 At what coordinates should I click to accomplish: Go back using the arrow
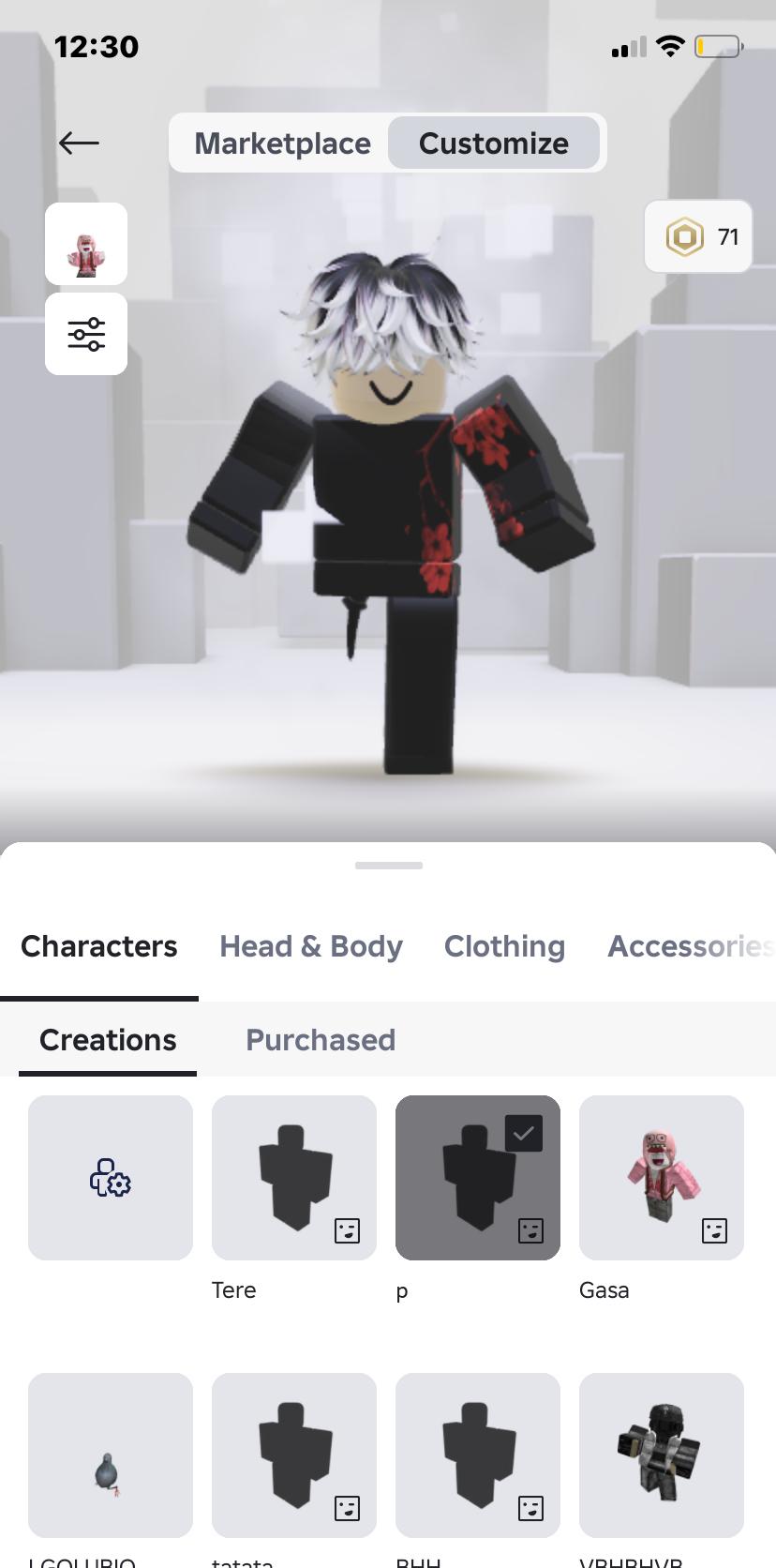click(x=79, y=143)
